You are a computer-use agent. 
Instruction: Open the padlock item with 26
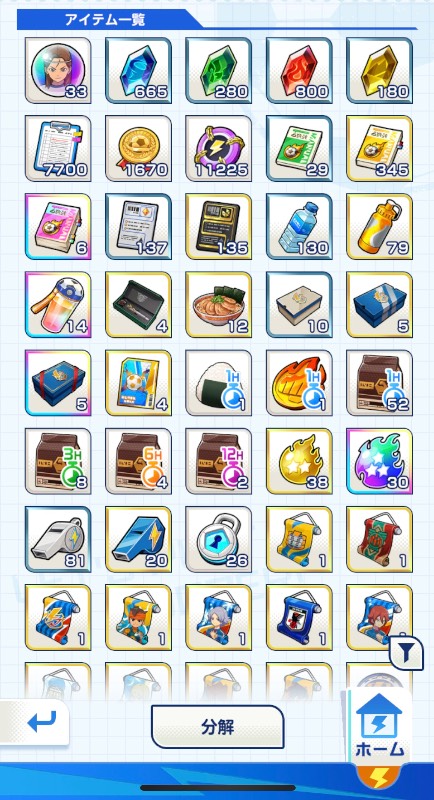tap(218, 539)
